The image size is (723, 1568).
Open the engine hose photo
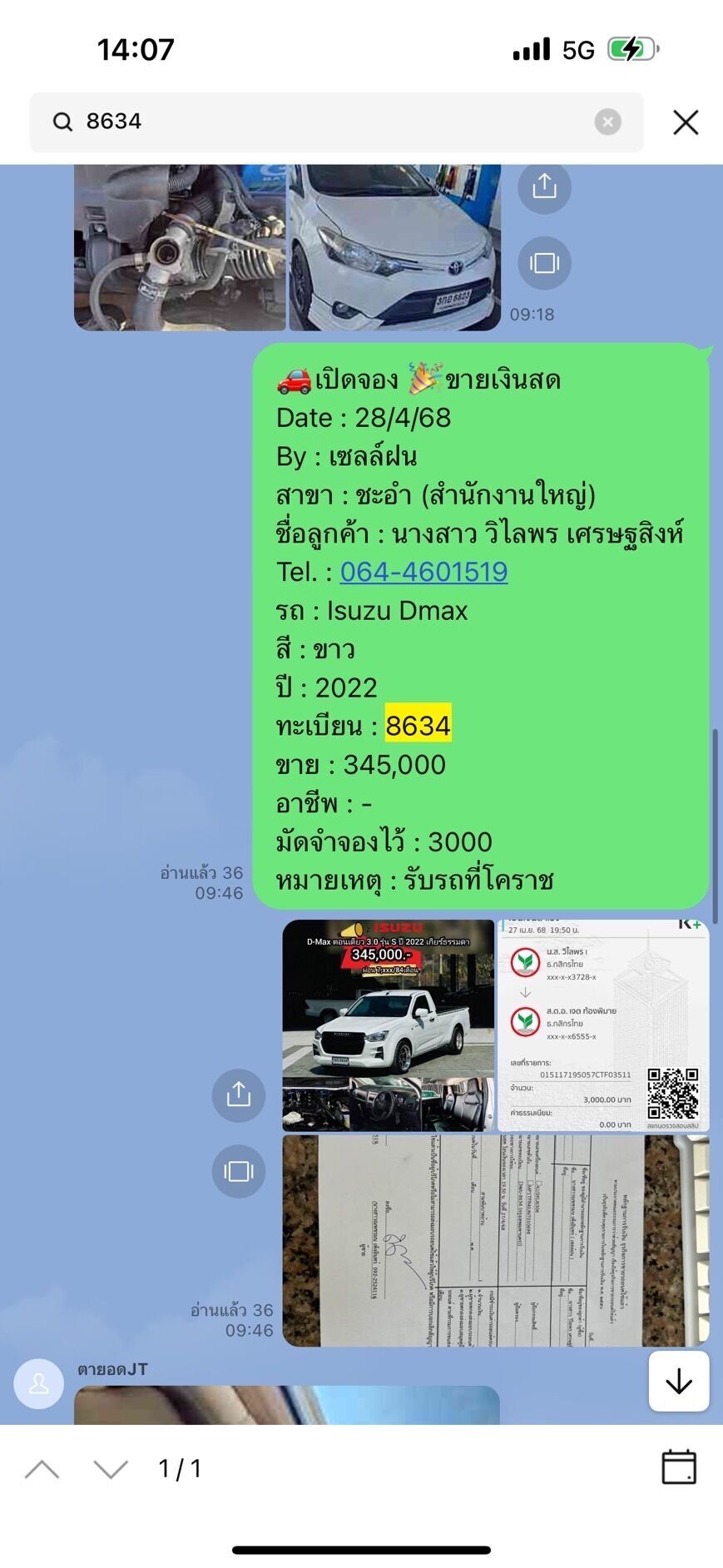pyautogui.click(x=180, y=247)
